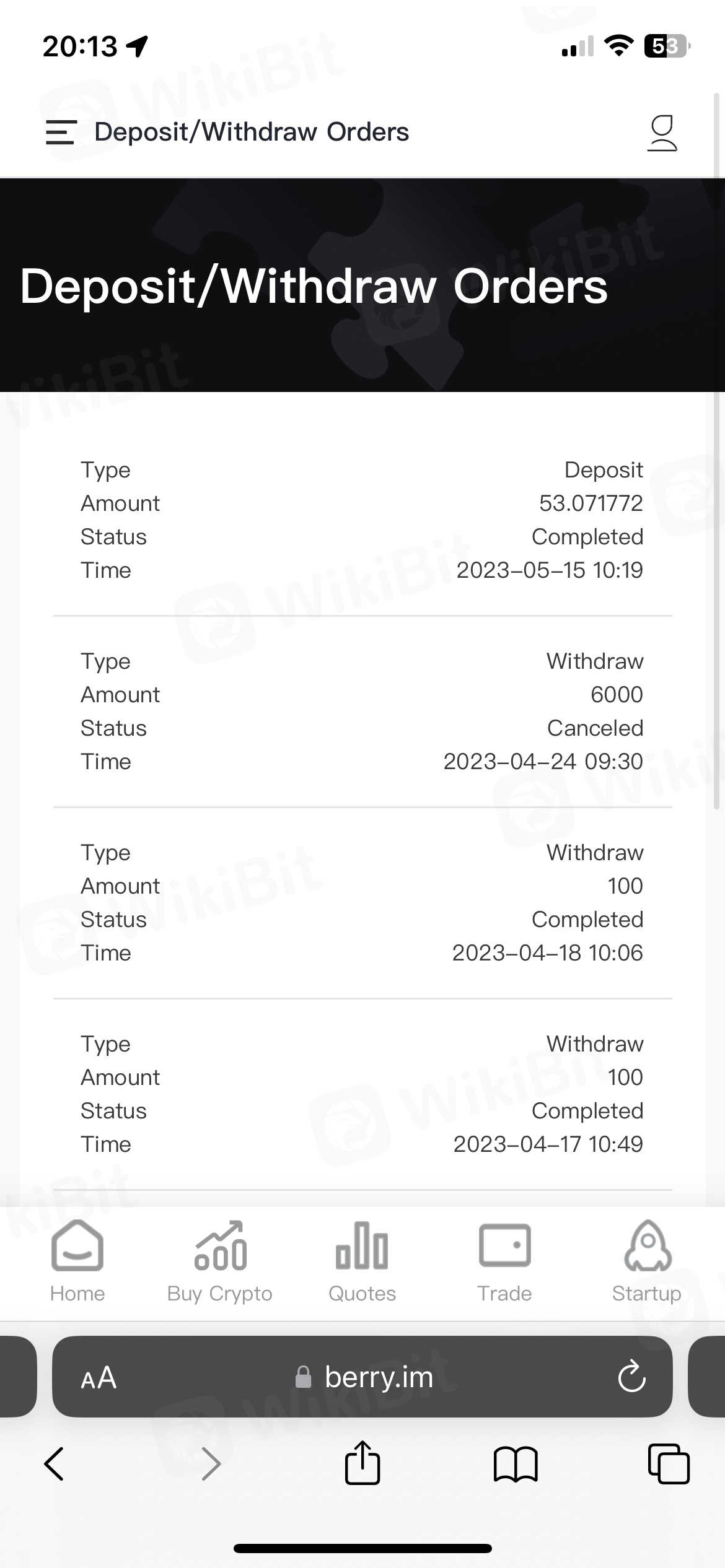Open the hamburger drawer menu
Viewport: 725px width, 1568px height.
pos(61,133)
